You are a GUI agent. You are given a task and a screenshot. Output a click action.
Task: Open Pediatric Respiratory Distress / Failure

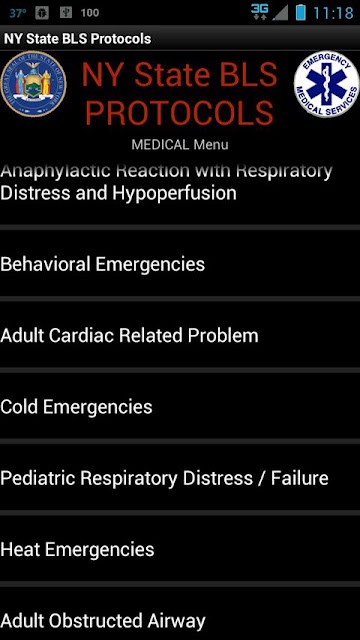pos(180,478)
